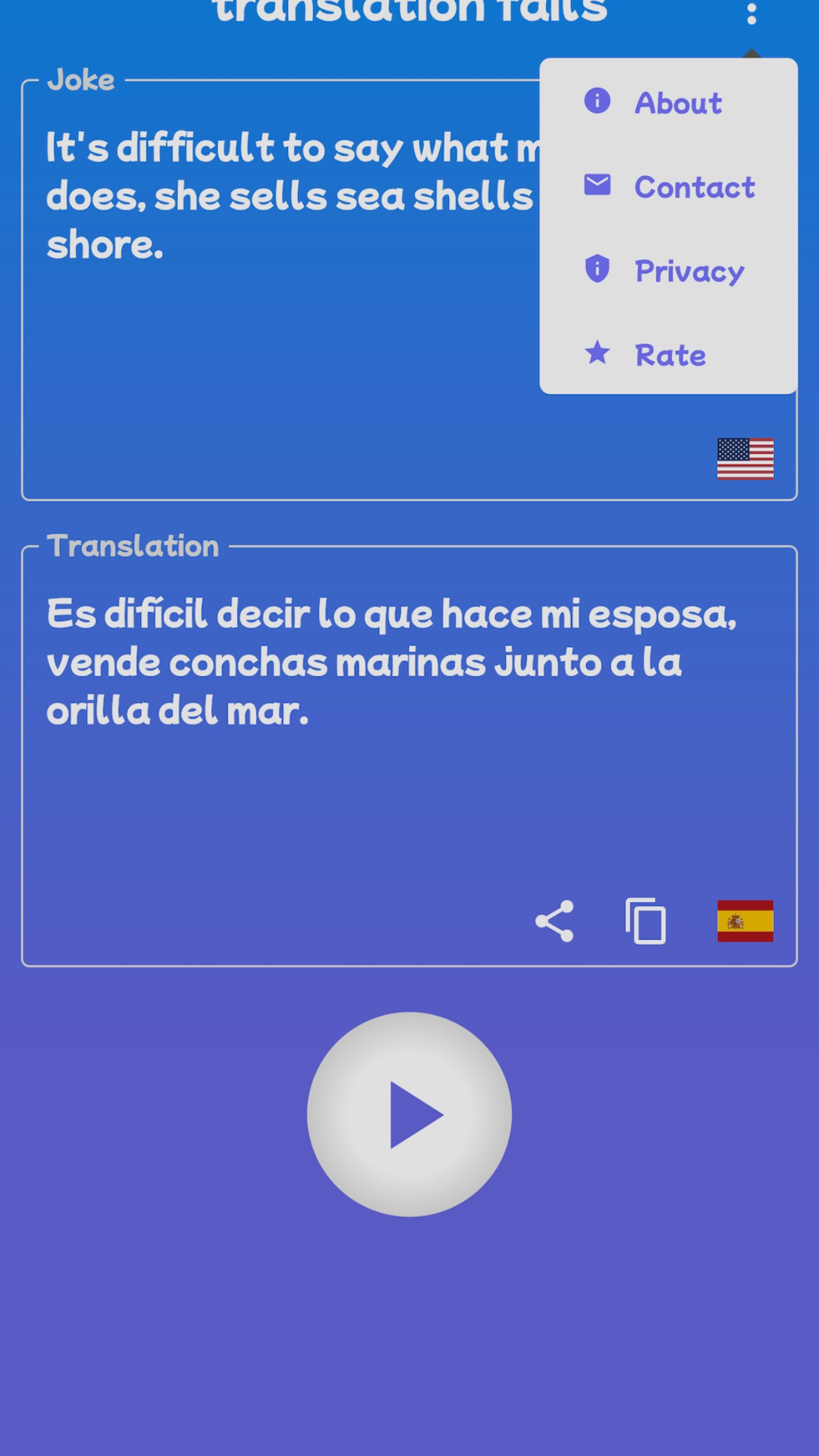The width and height of the screenshot is (819, 1456).
Task: Tap the three-dot overflow icon
Action: coord(751,14)
